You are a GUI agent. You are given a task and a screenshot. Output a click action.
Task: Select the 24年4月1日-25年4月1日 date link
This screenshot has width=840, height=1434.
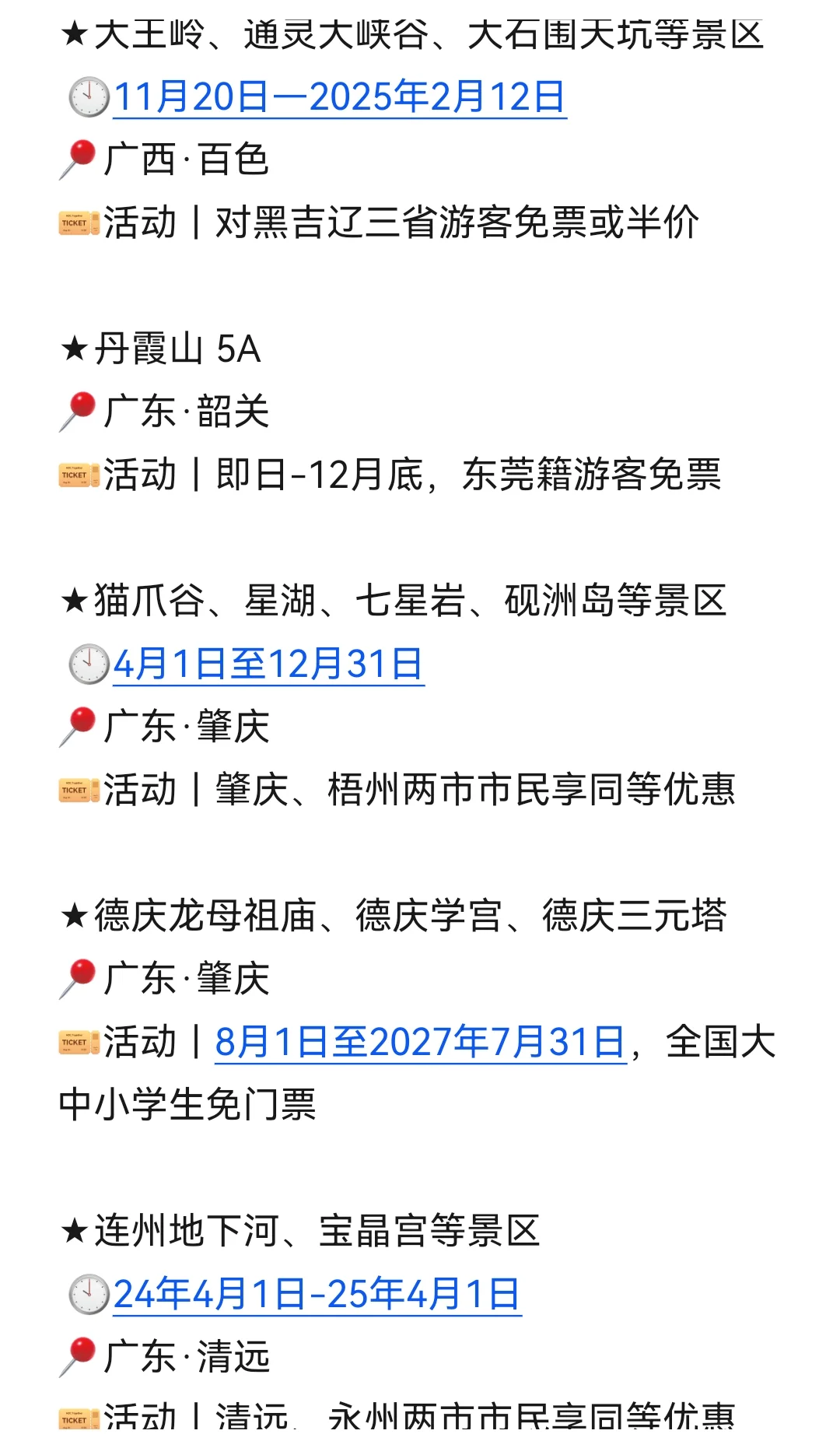click(317, 1295)
